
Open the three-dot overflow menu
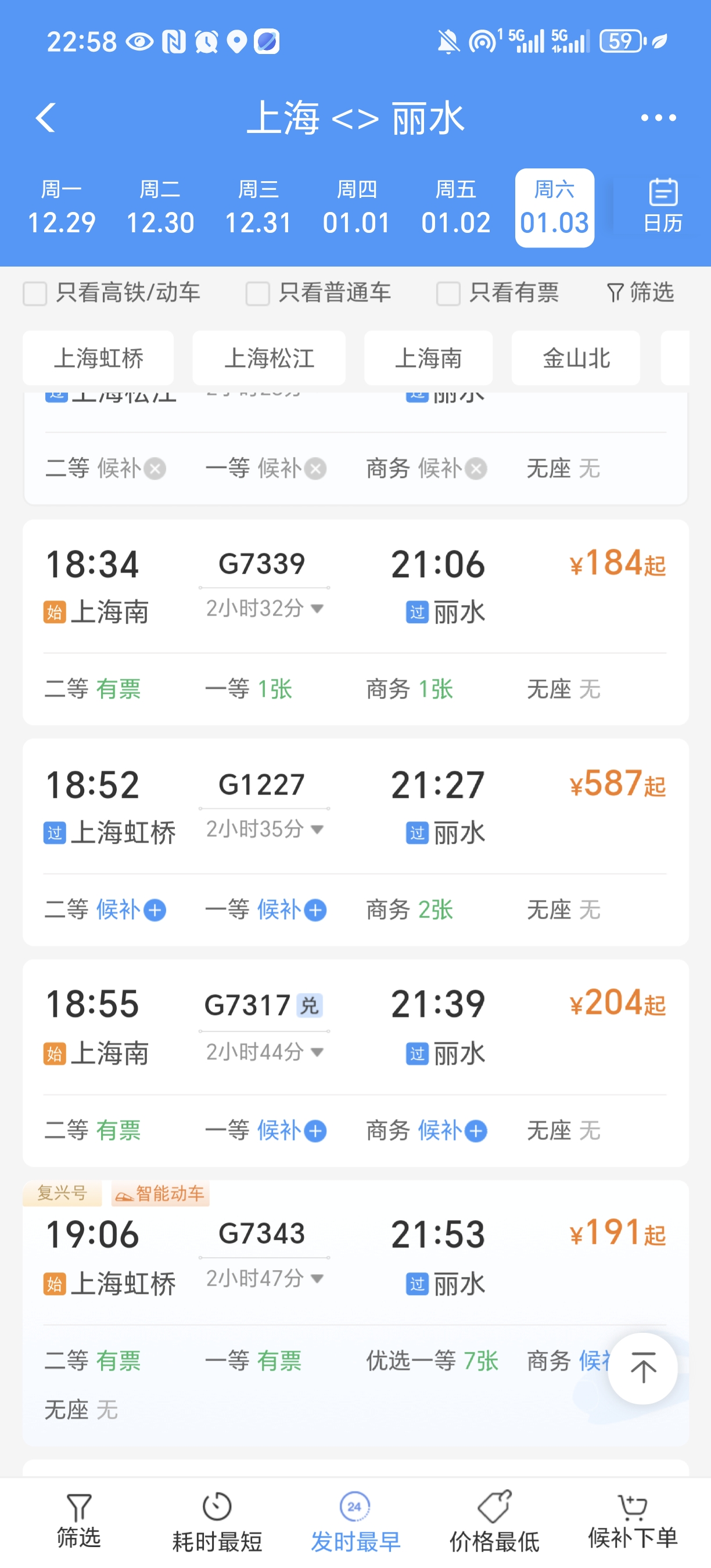(658, 117)
